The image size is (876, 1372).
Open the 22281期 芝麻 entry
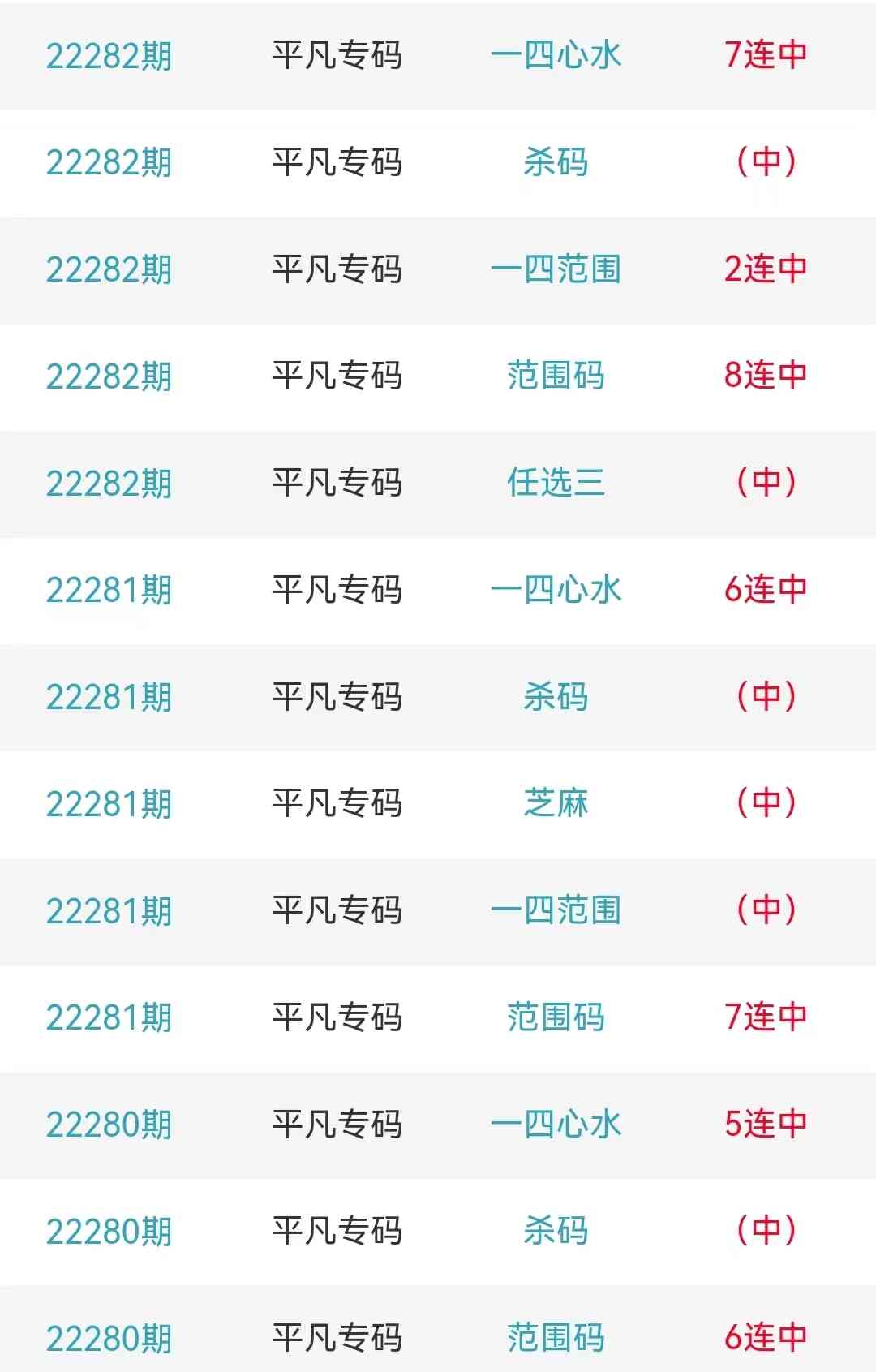coord(438,803)
